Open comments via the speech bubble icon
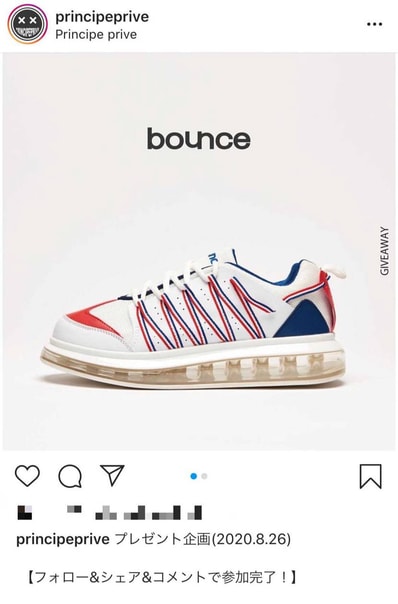This screenshot has width=398, height=604. coord(70,476)
